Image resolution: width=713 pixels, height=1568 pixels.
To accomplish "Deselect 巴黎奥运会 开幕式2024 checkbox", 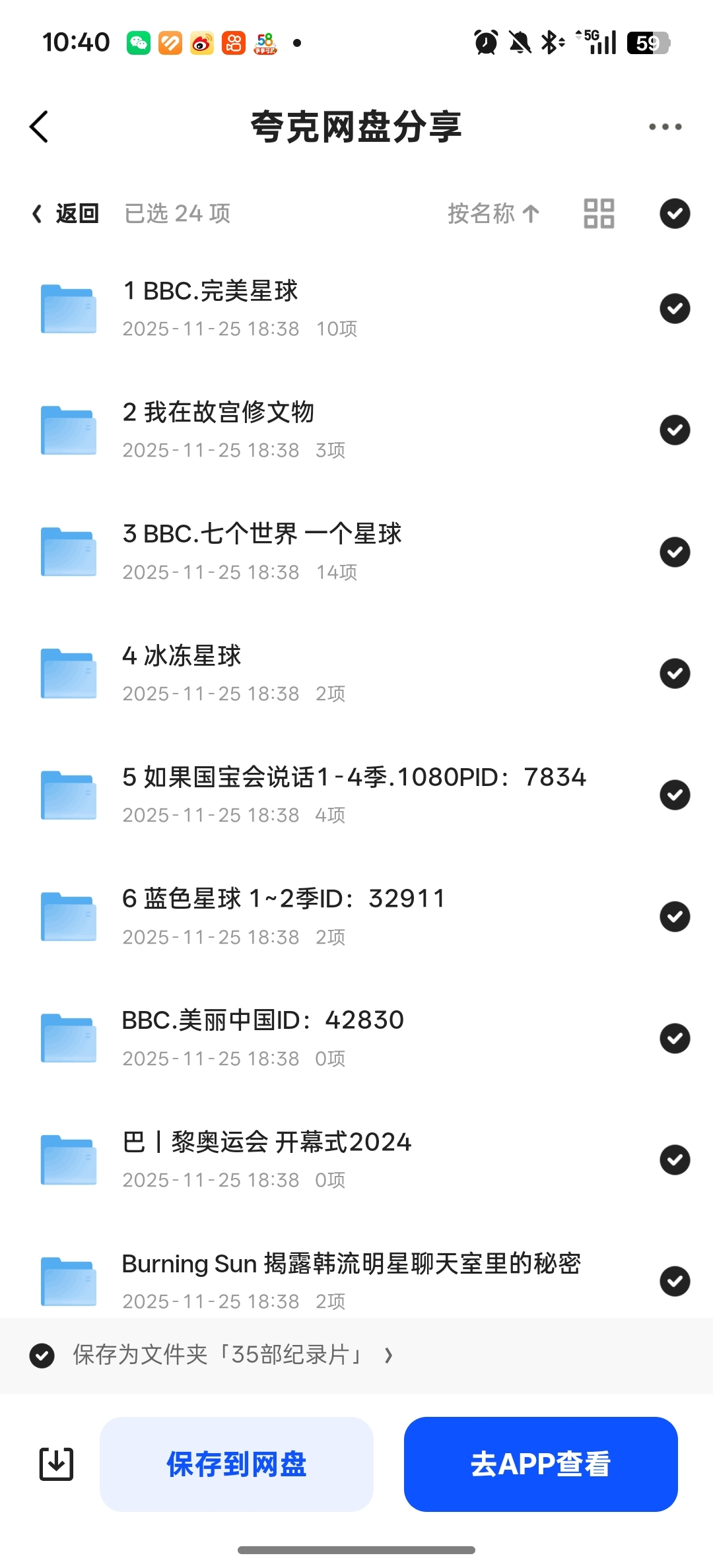I will pyautogui.click(x=675, y=1160).
